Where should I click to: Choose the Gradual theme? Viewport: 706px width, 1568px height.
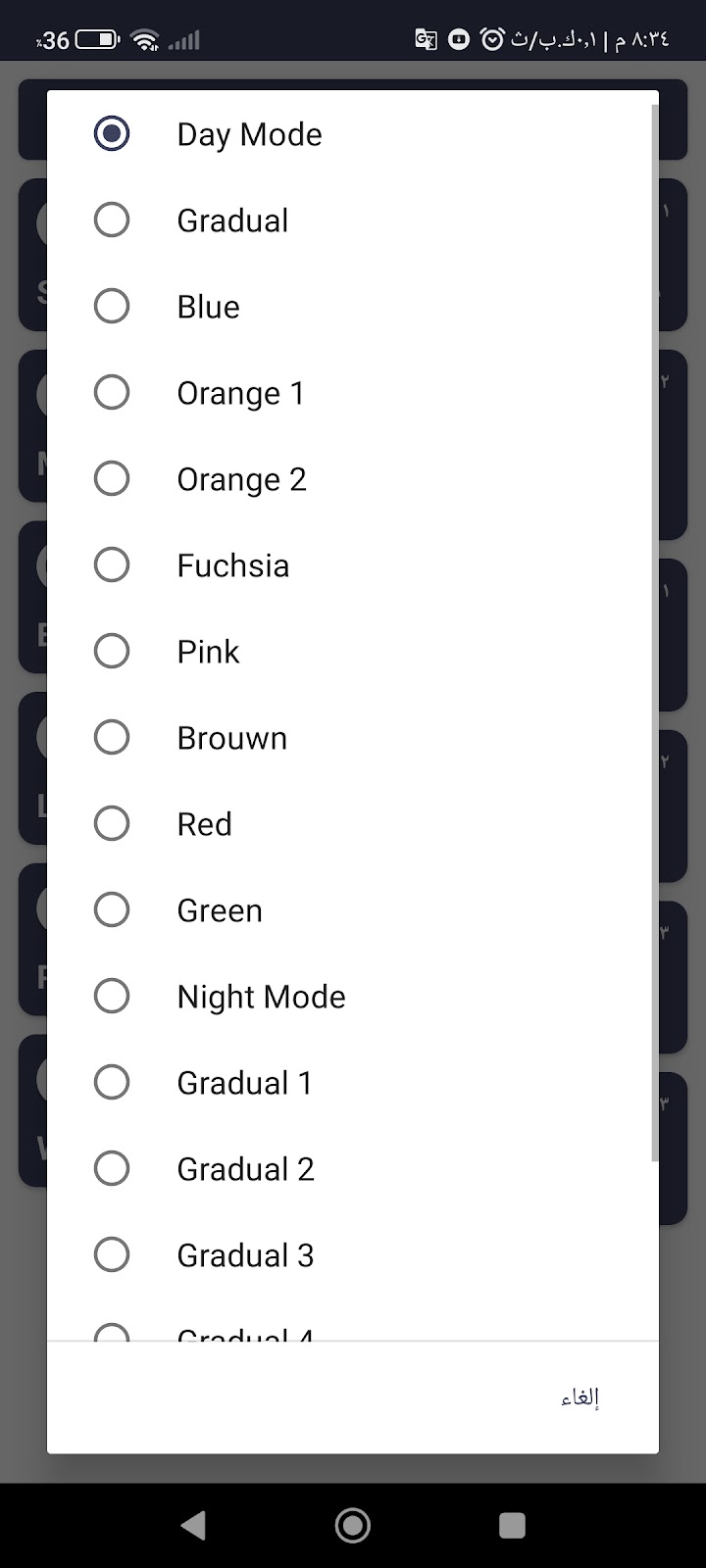pos(232,220)
